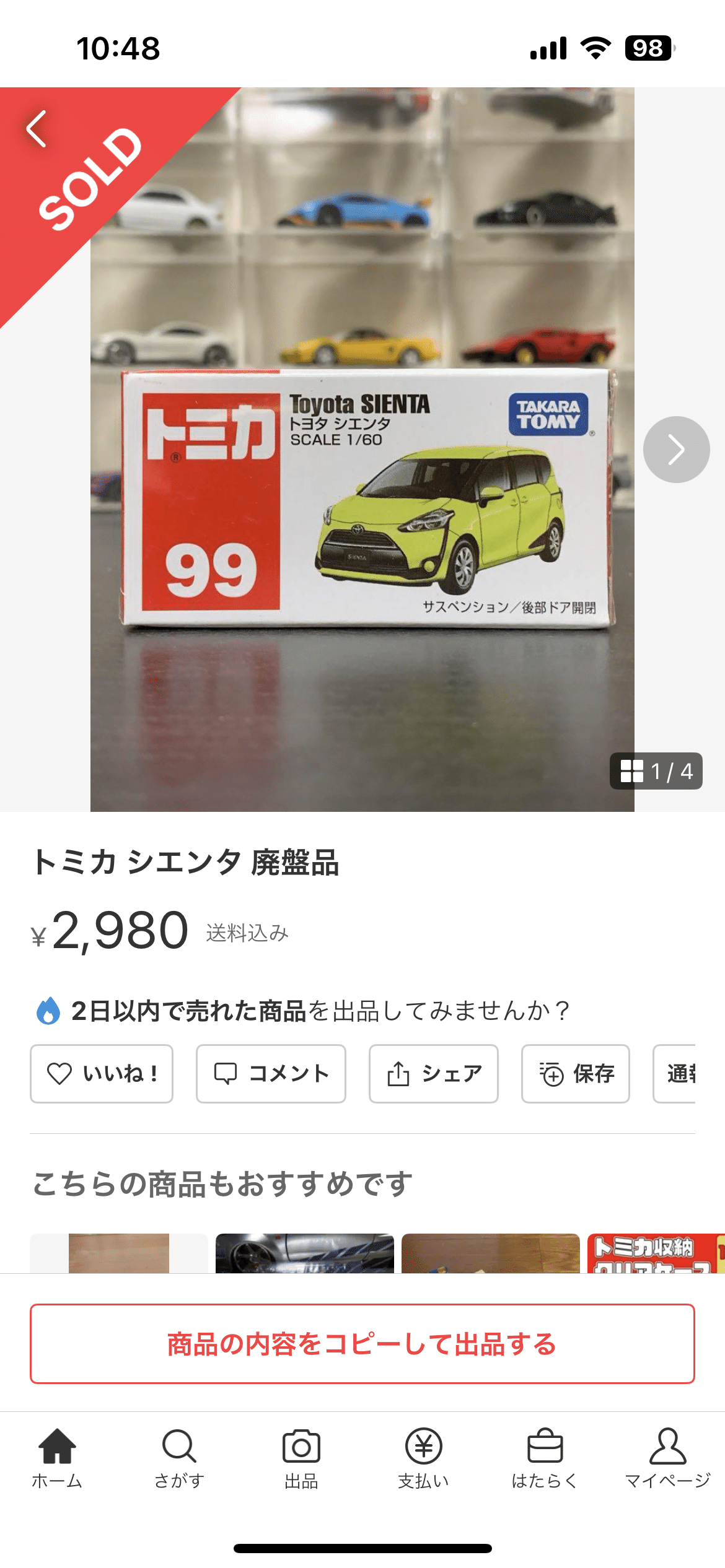Save the item with 保存
This screenshot has height=1568, width=725.
click(576, 1074)
